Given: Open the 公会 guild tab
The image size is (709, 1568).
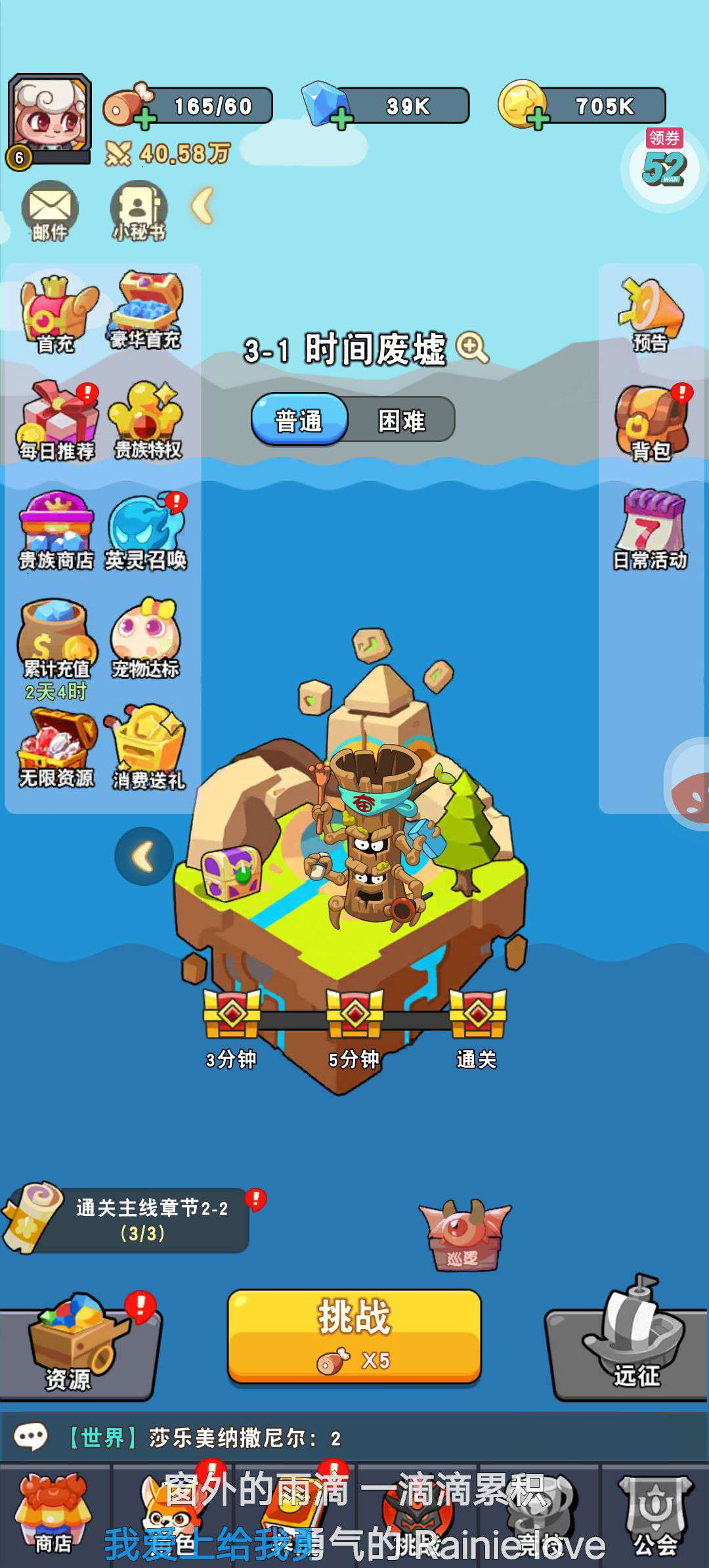Looking at the screenshot, I should point(655,1517).
